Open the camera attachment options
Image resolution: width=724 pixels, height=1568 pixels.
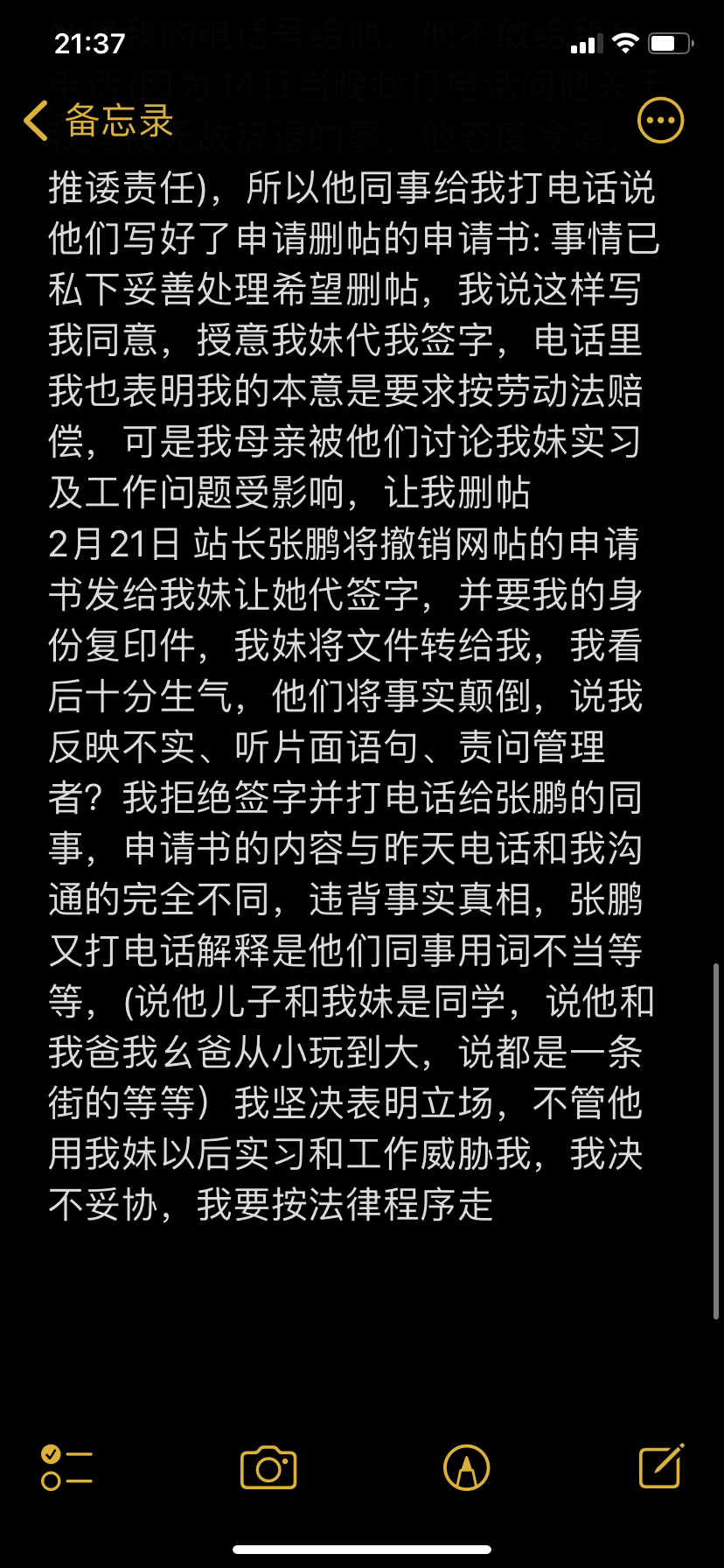pos(268,1467)
